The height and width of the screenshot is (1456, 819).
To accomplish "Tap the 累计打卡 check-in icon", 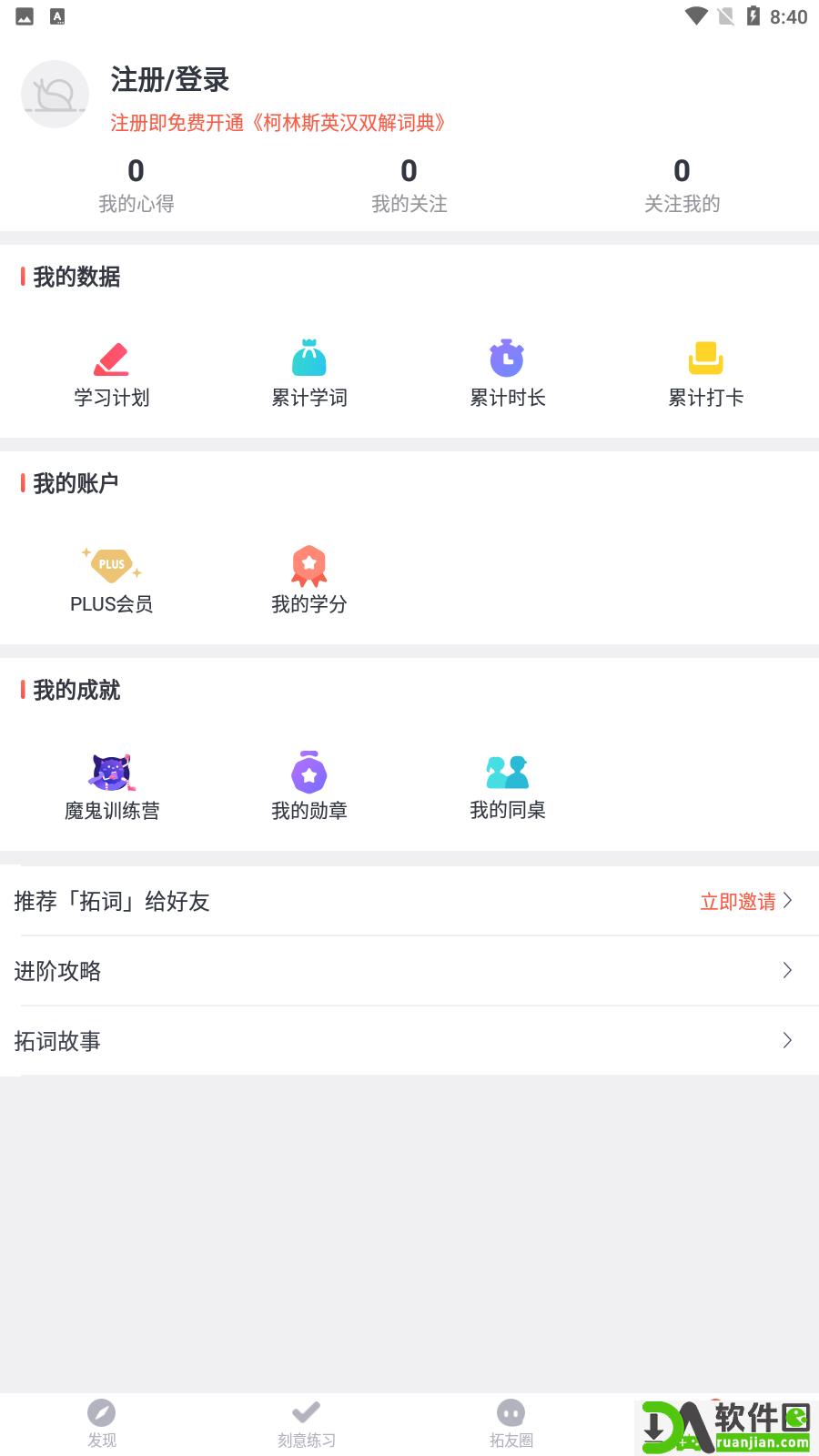I will (705, 359).
